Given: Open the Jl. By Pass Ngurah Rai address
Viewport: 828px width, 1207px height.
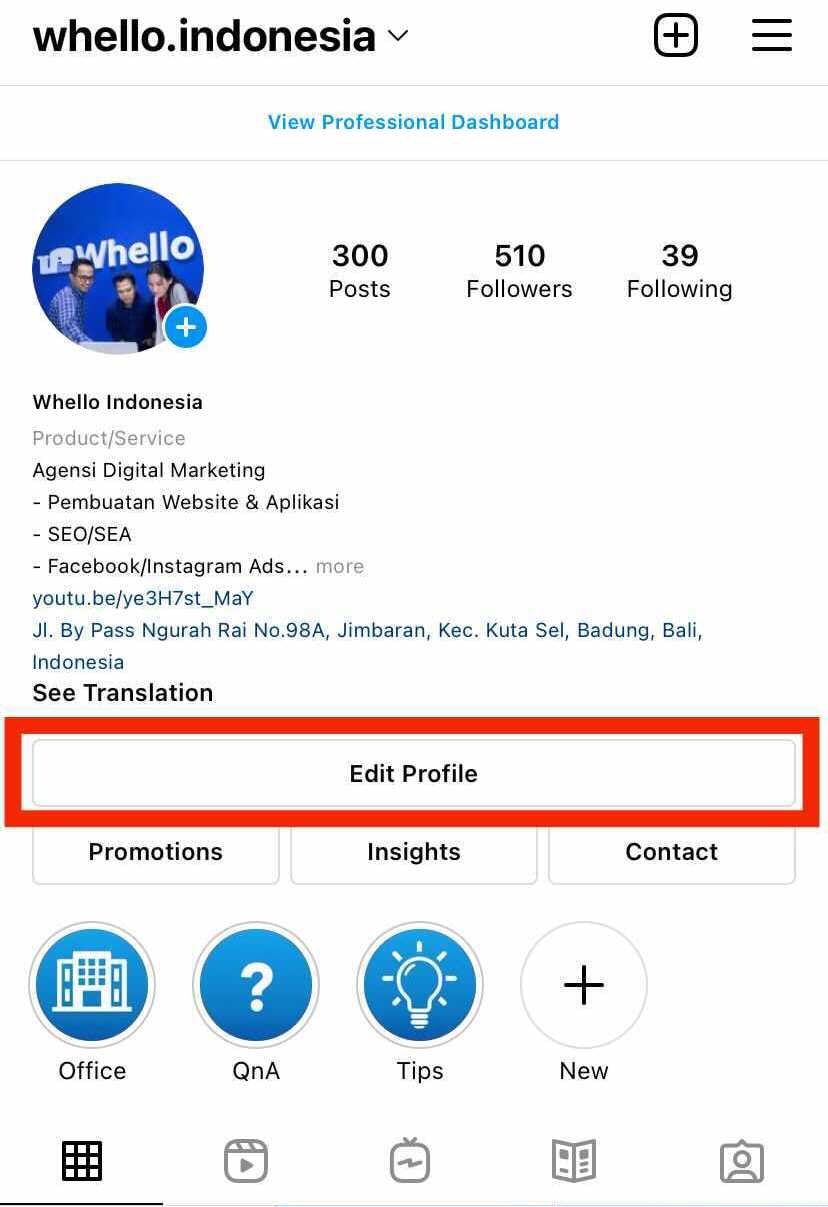Looking at the screenshot, I should coord(367,631).
